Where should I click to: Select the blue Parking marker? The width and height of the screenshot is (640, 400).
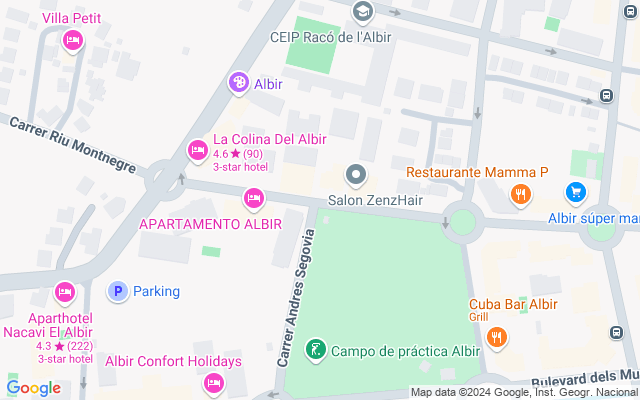point(117,291)
